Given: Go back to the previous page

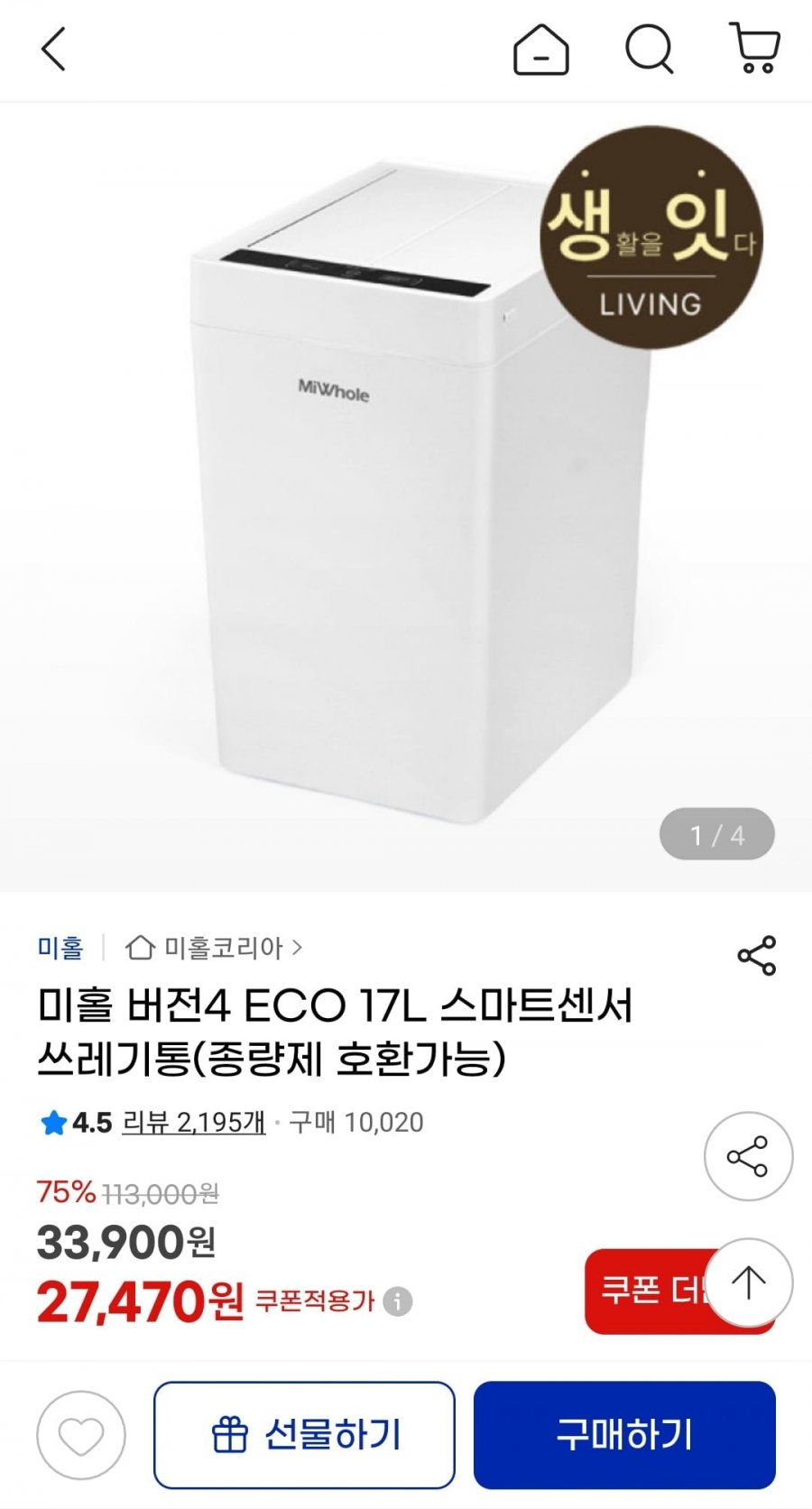Looking at the screenshot, I should [54, 49].
